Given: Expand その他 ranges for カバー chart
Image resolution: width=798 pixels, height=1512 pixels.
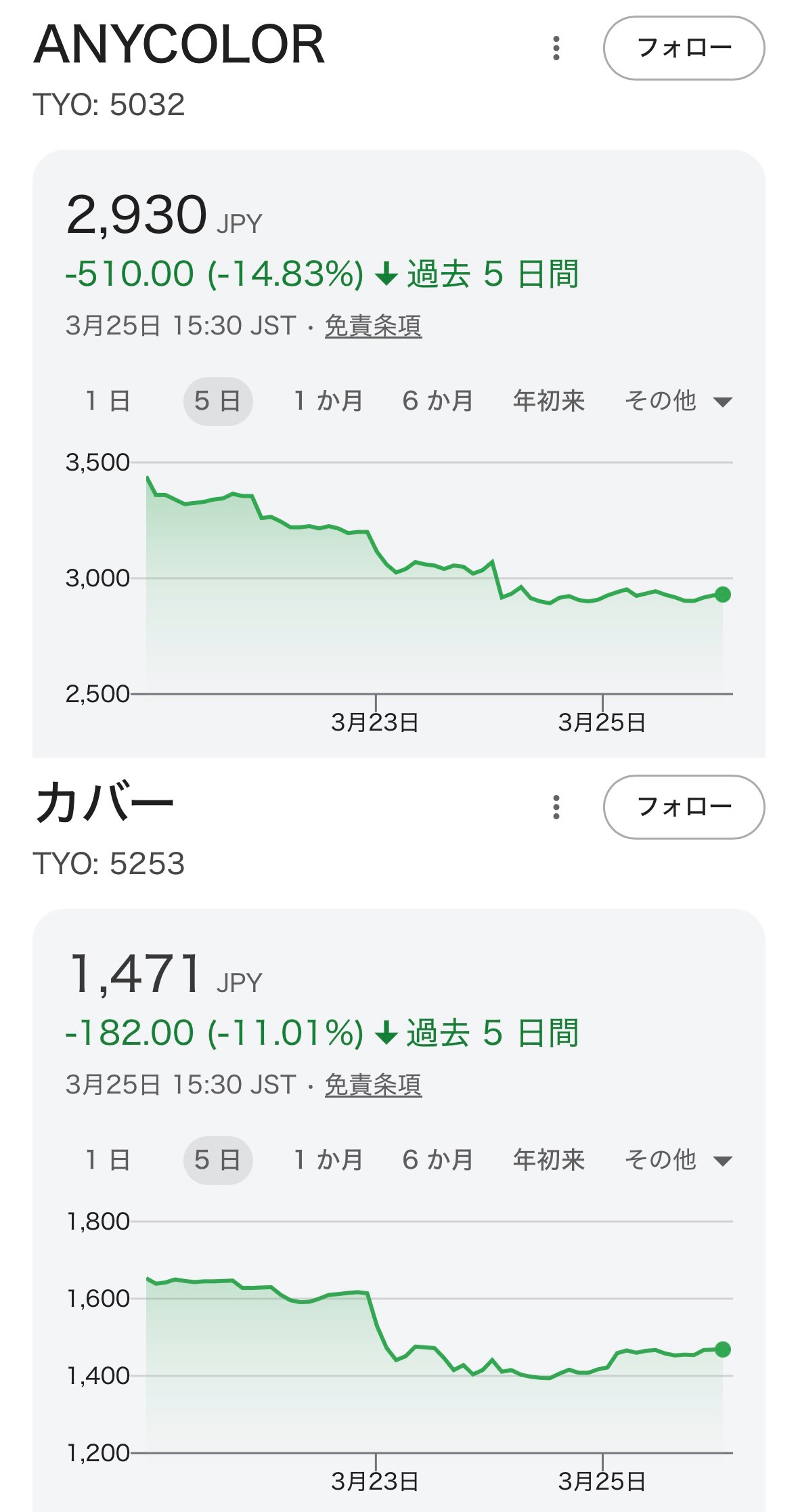Looking at the screenshot, I should pos(678,1160).
